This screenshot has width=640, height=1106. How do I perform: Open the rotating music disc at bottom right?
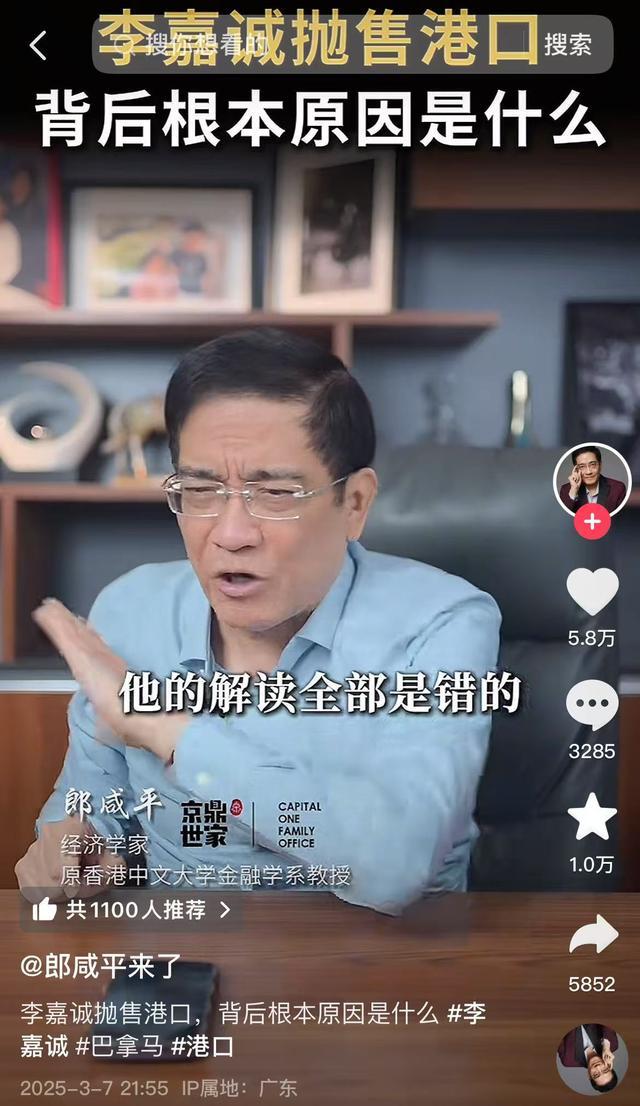coord(592,1059)
